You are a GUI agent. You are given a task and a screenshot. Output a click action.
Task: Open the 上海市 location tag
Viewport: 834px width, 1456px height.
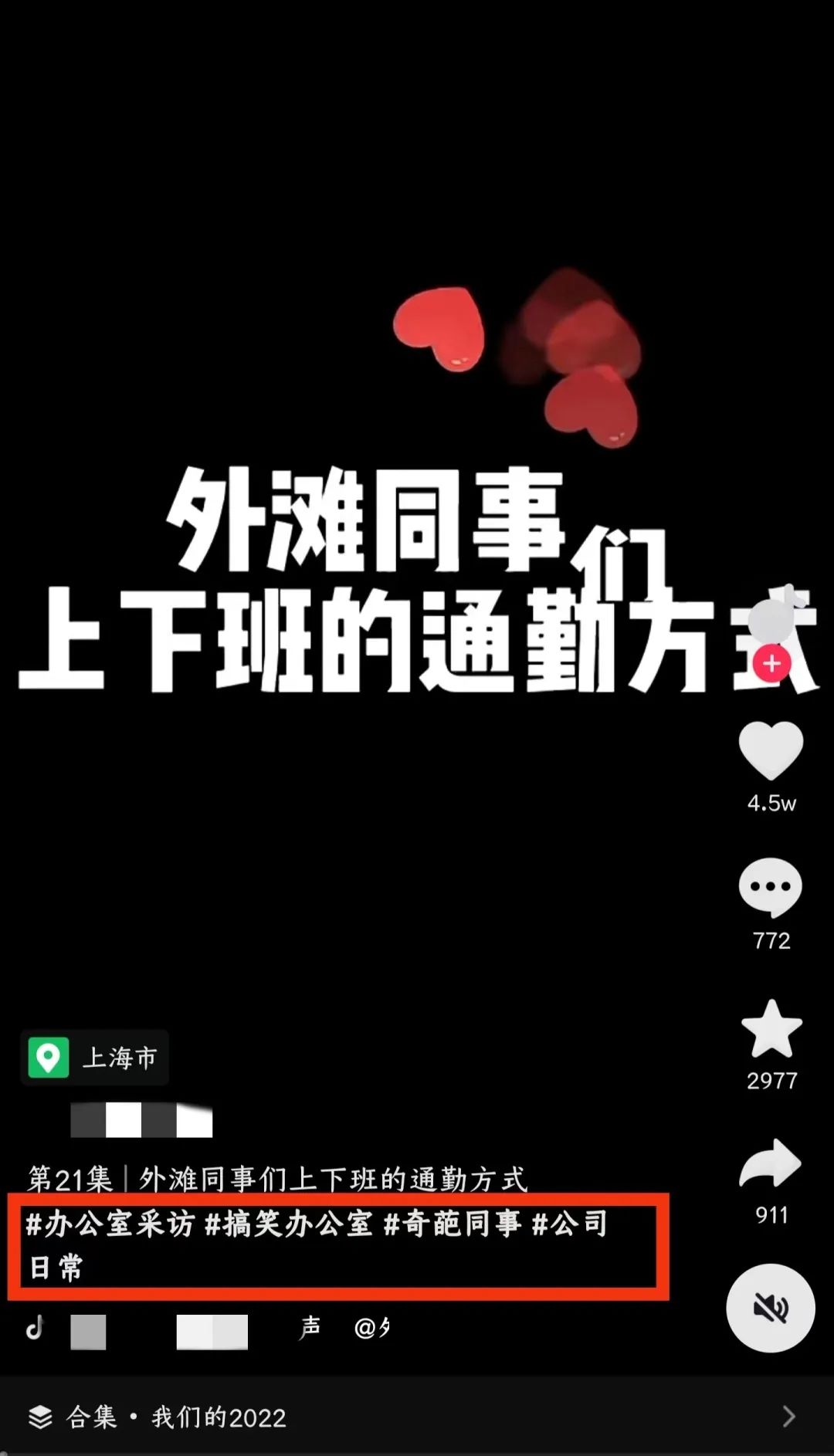[x=95, y=1057]
